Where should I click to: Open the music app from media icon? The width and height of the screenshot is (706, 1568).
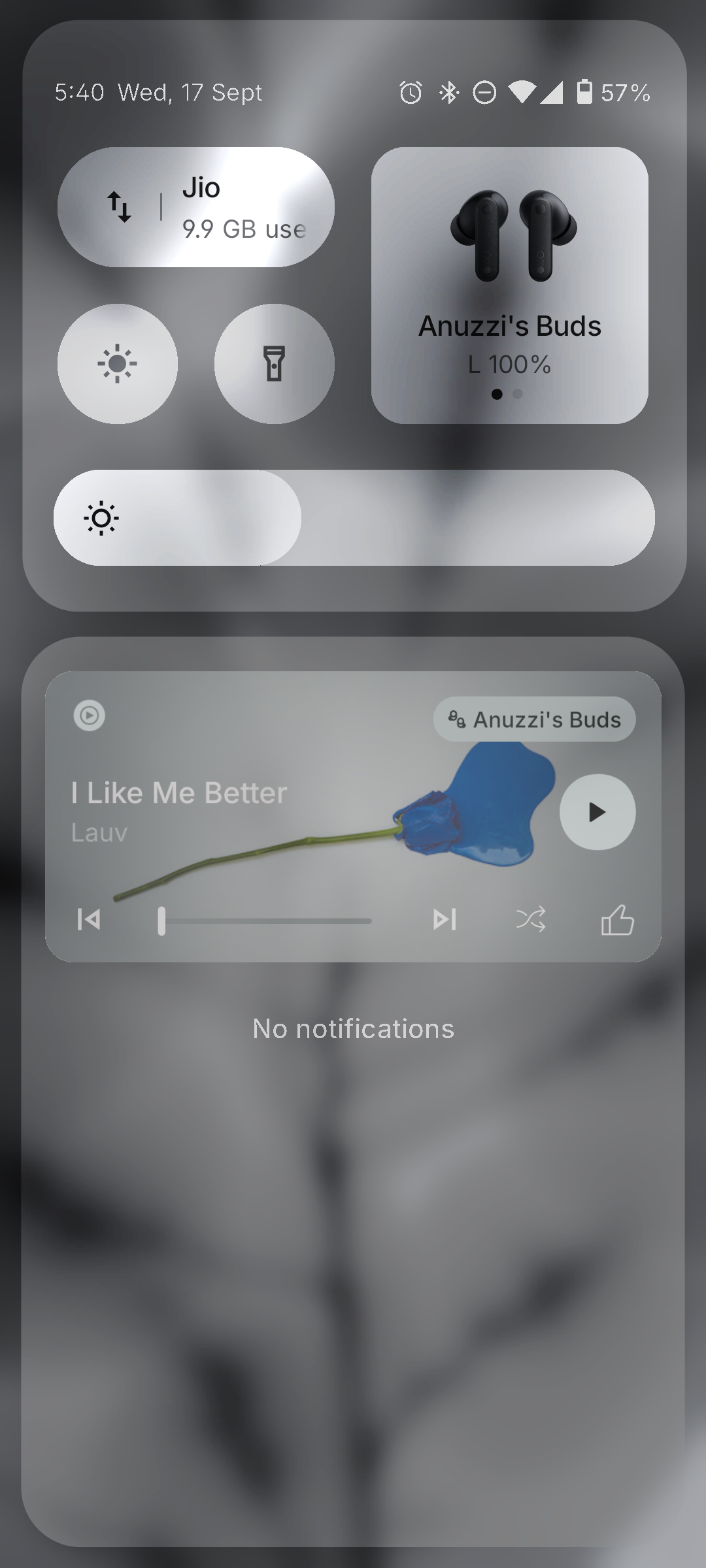click(90, 715)
